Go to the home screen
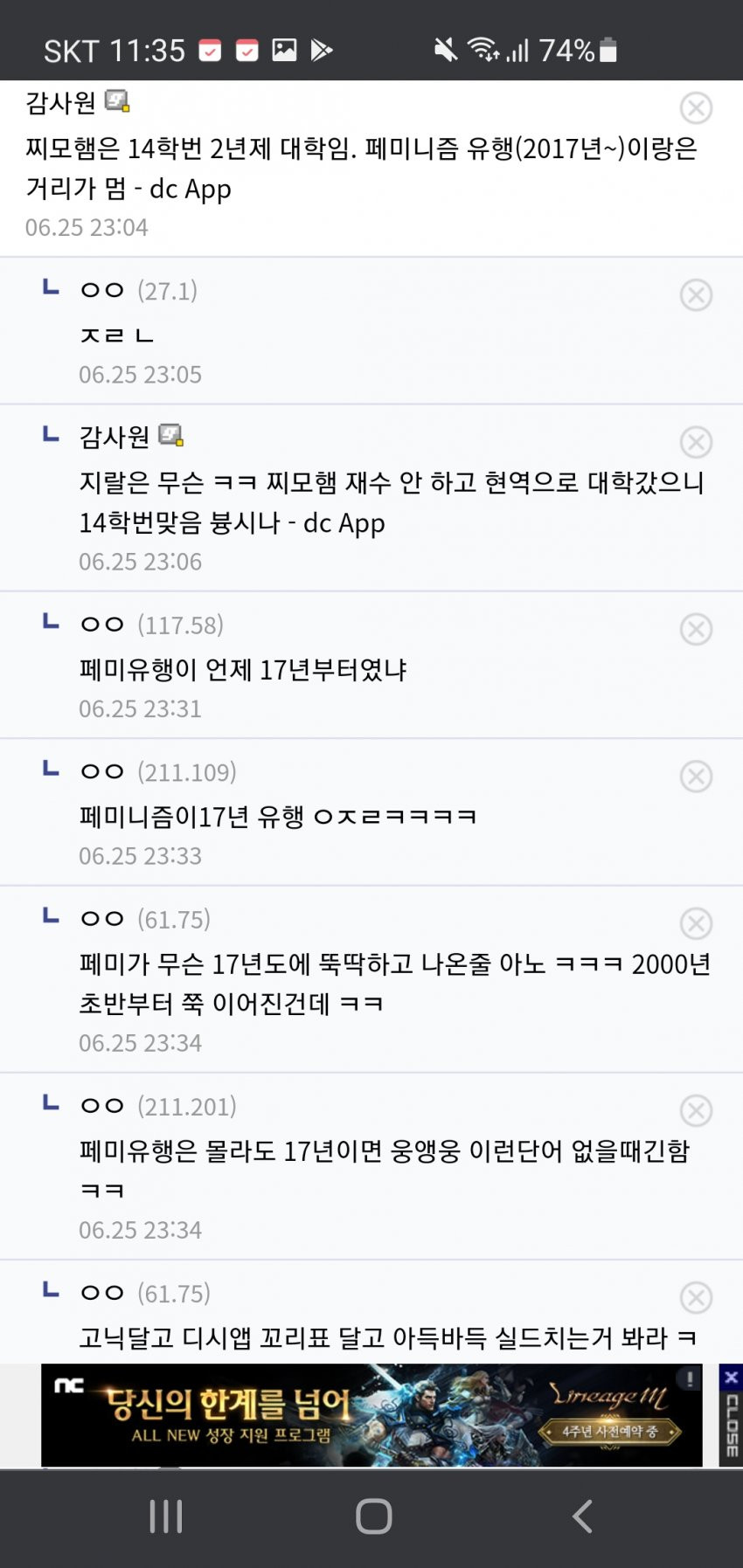The width and height of the screenshot is (743, 1568). 373,1516
